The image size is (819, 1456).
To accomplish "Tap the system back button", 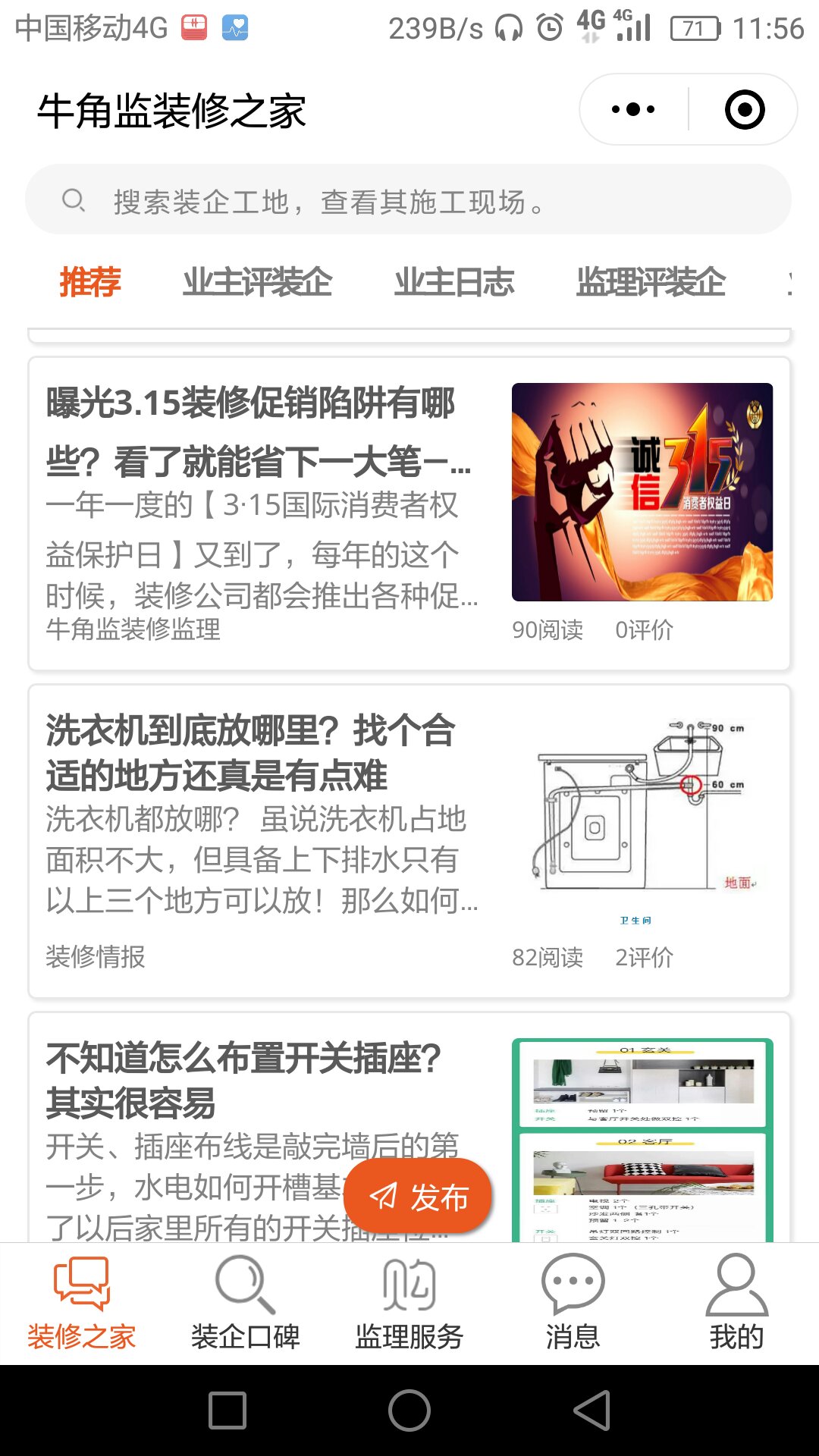I will pos(591,1410).
